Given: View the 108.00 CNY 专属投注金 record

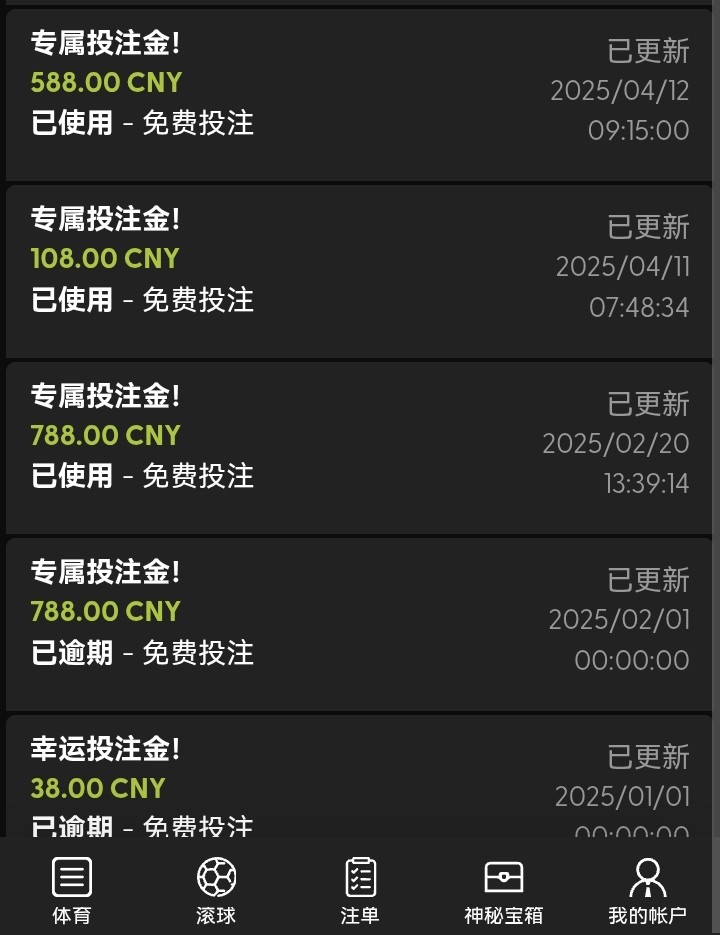Looking at the screenshot, I should (x=358, y=271).
